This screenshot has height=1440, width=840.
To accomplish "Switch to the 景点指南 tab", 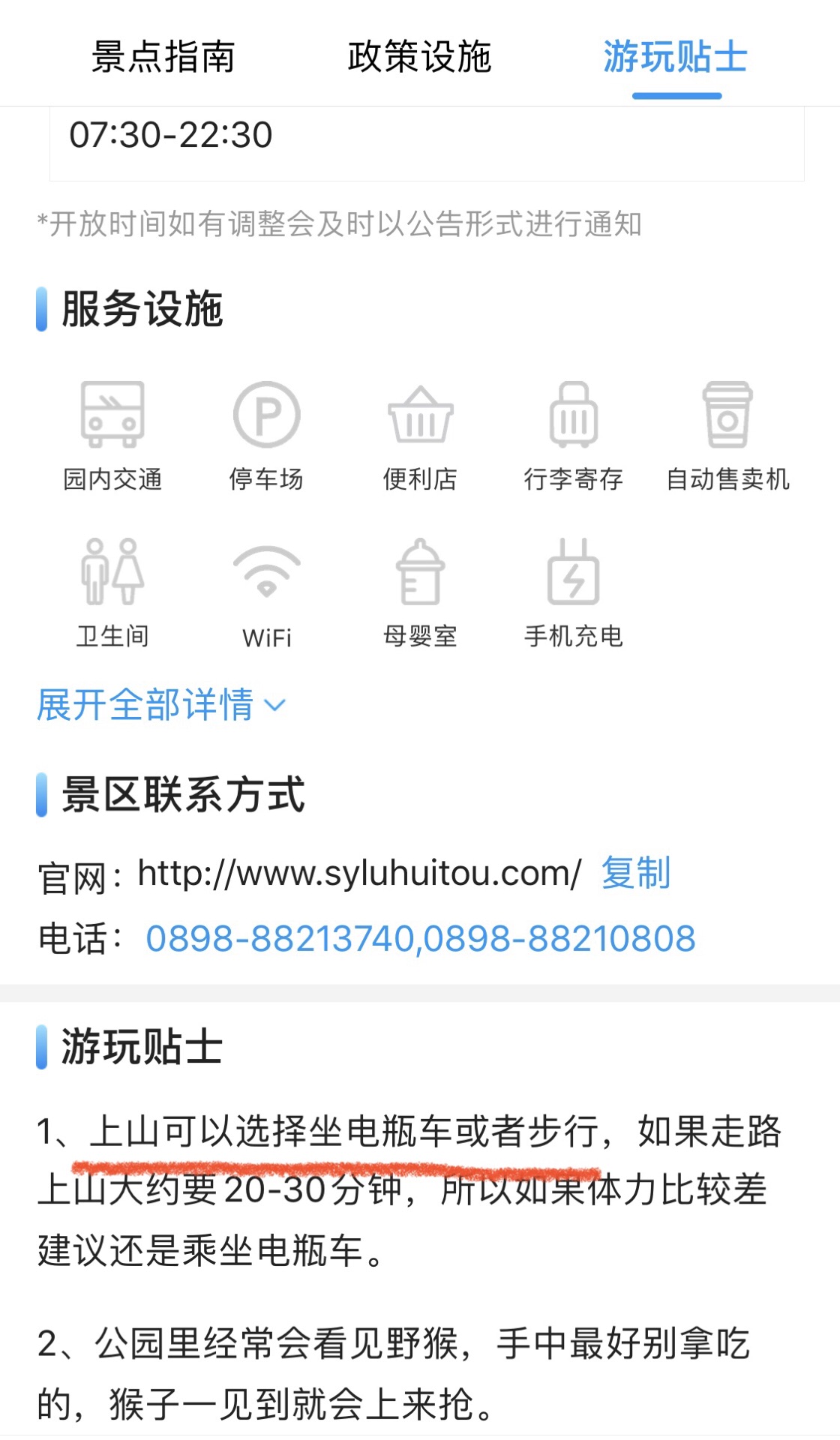I will point(163,57).
